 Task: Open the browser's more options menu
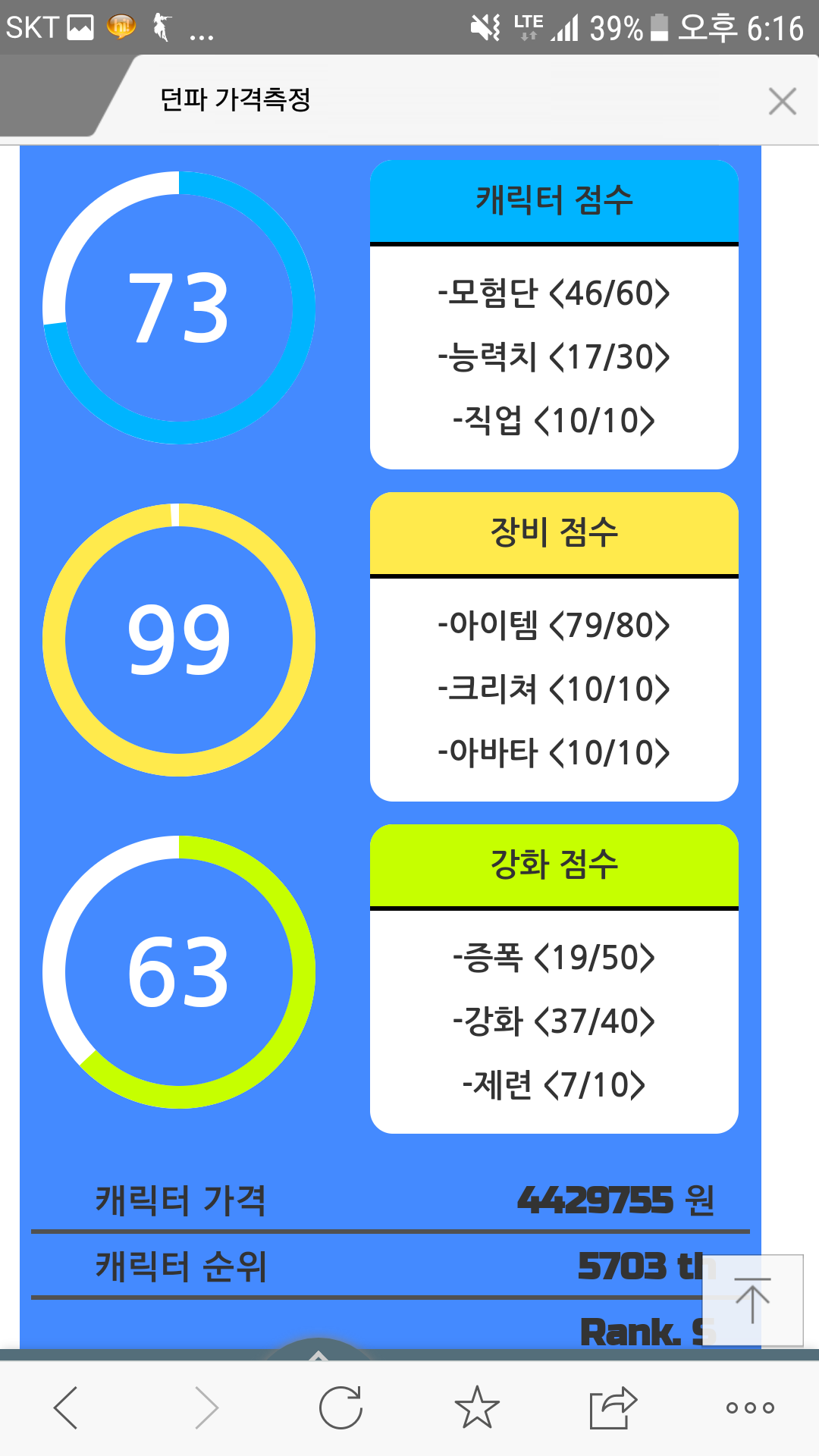click(750, 1407)
